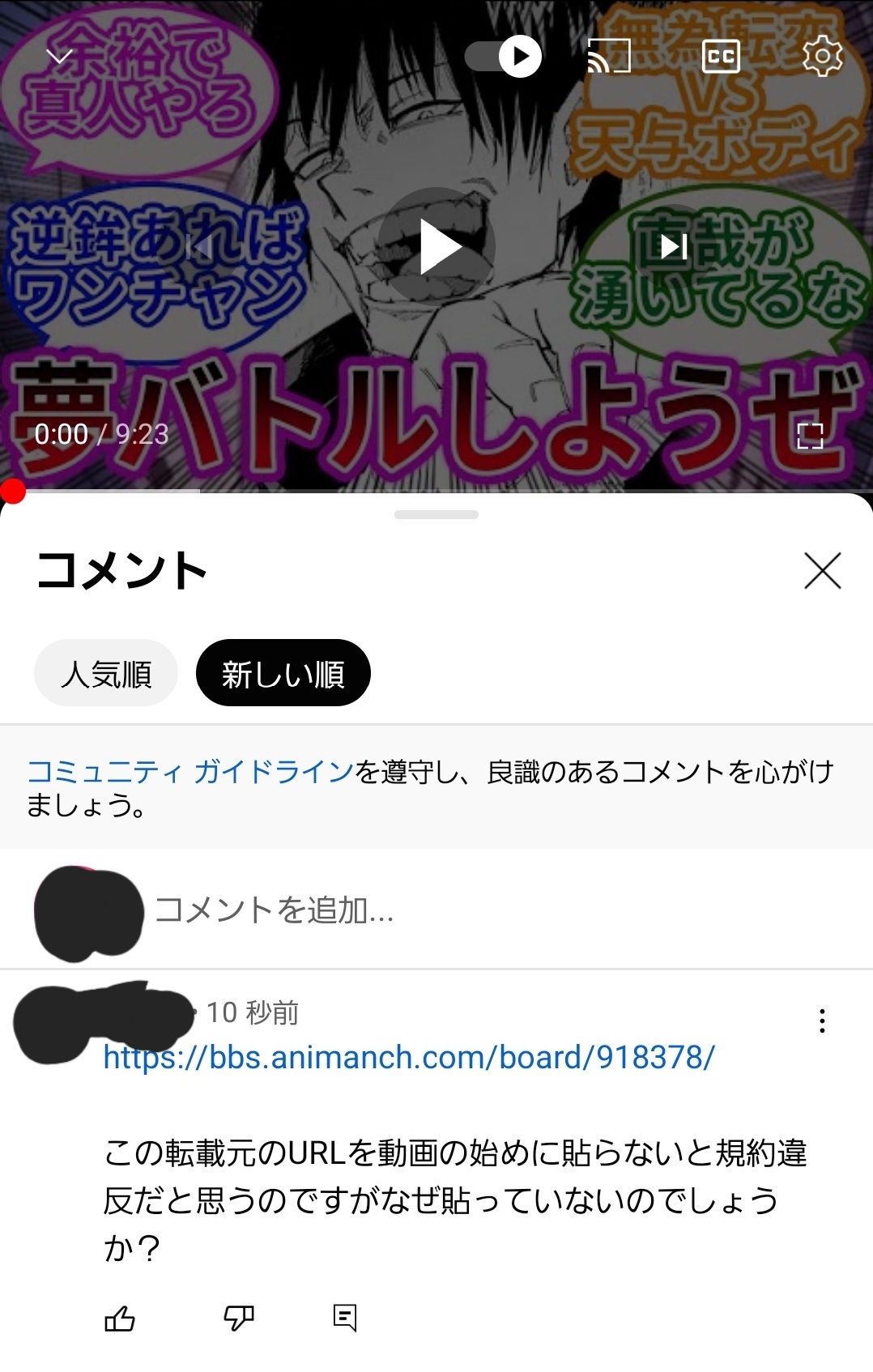The height and width of the screenshot is (1372, 873).
Task: Close the comments panel
Action: [822, 571]
